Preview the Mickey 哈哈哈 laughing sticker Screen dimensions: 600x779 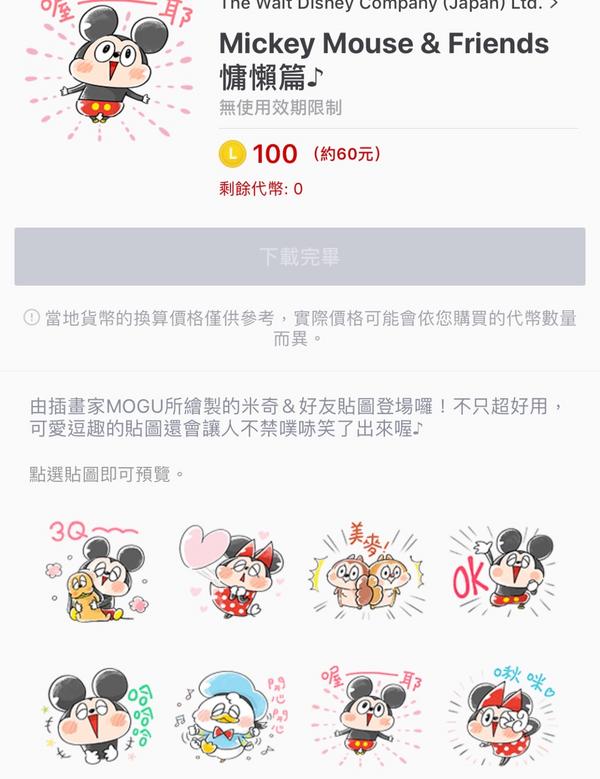point(98,713)
